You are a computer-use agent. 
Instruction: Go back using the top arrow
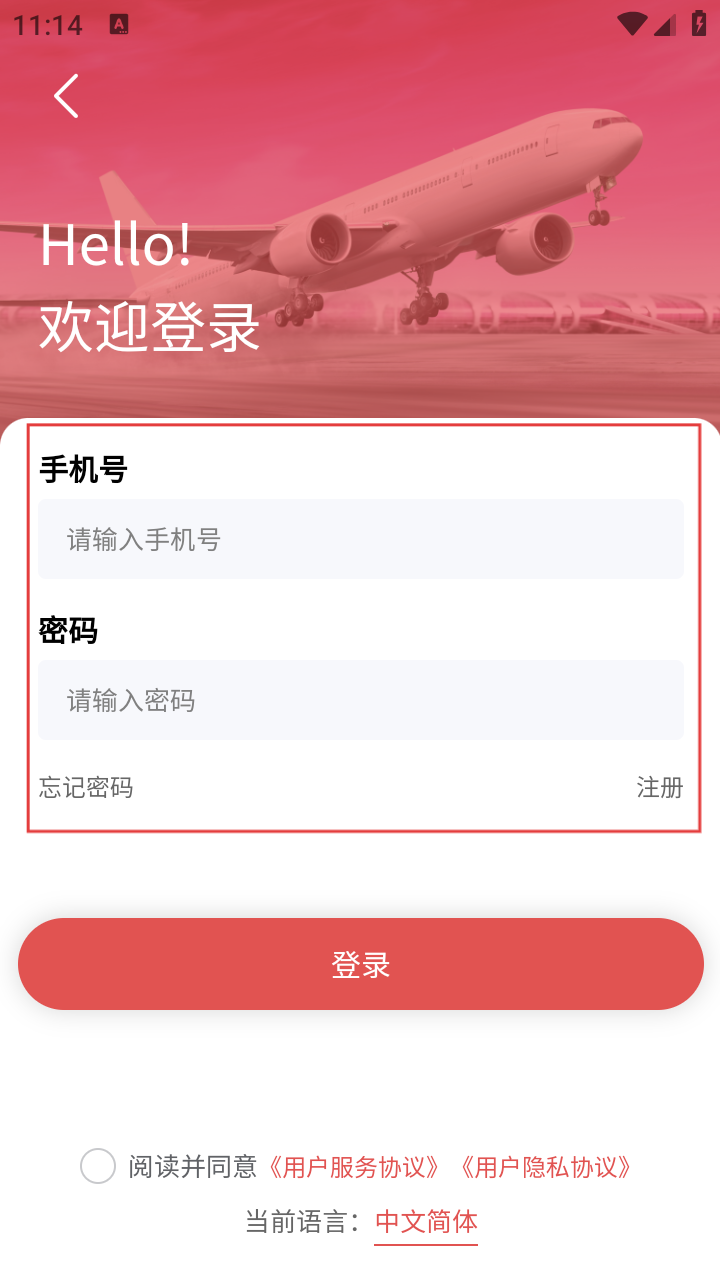(66, 96)
